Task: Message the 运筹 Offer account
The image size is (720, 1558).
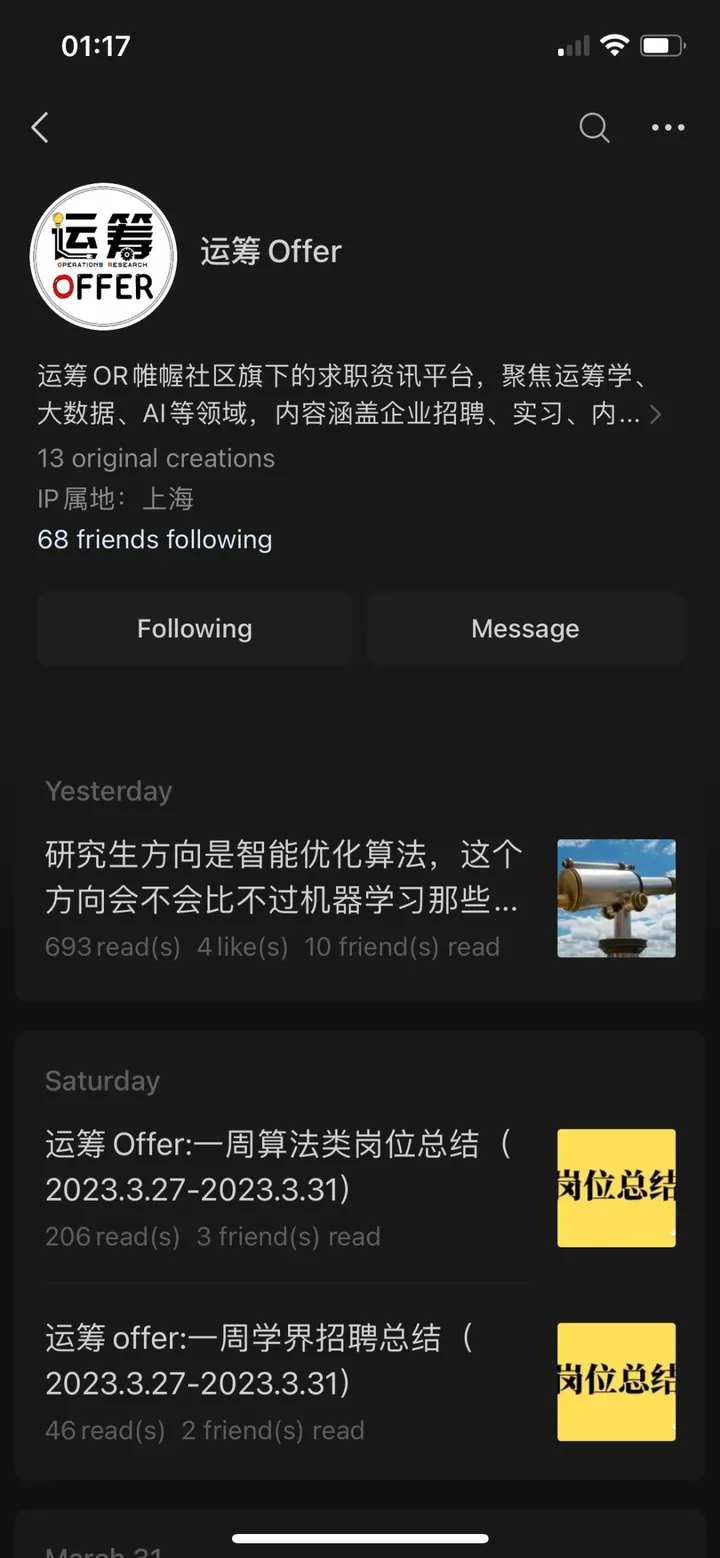Action: point(525,629)
